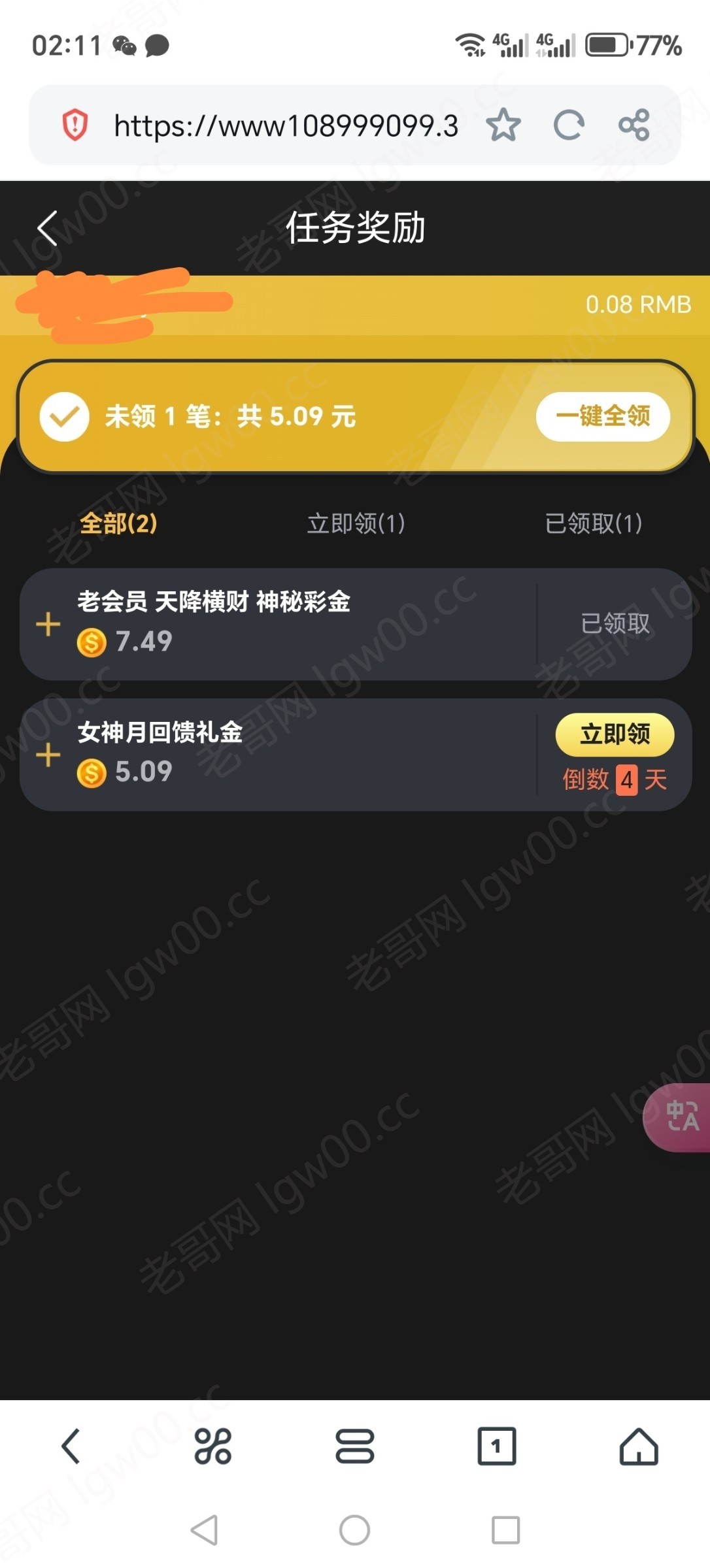Viewport: 710px width, 1568px height.
Task: Reload the current web page
Action: [x=568, y=125]
